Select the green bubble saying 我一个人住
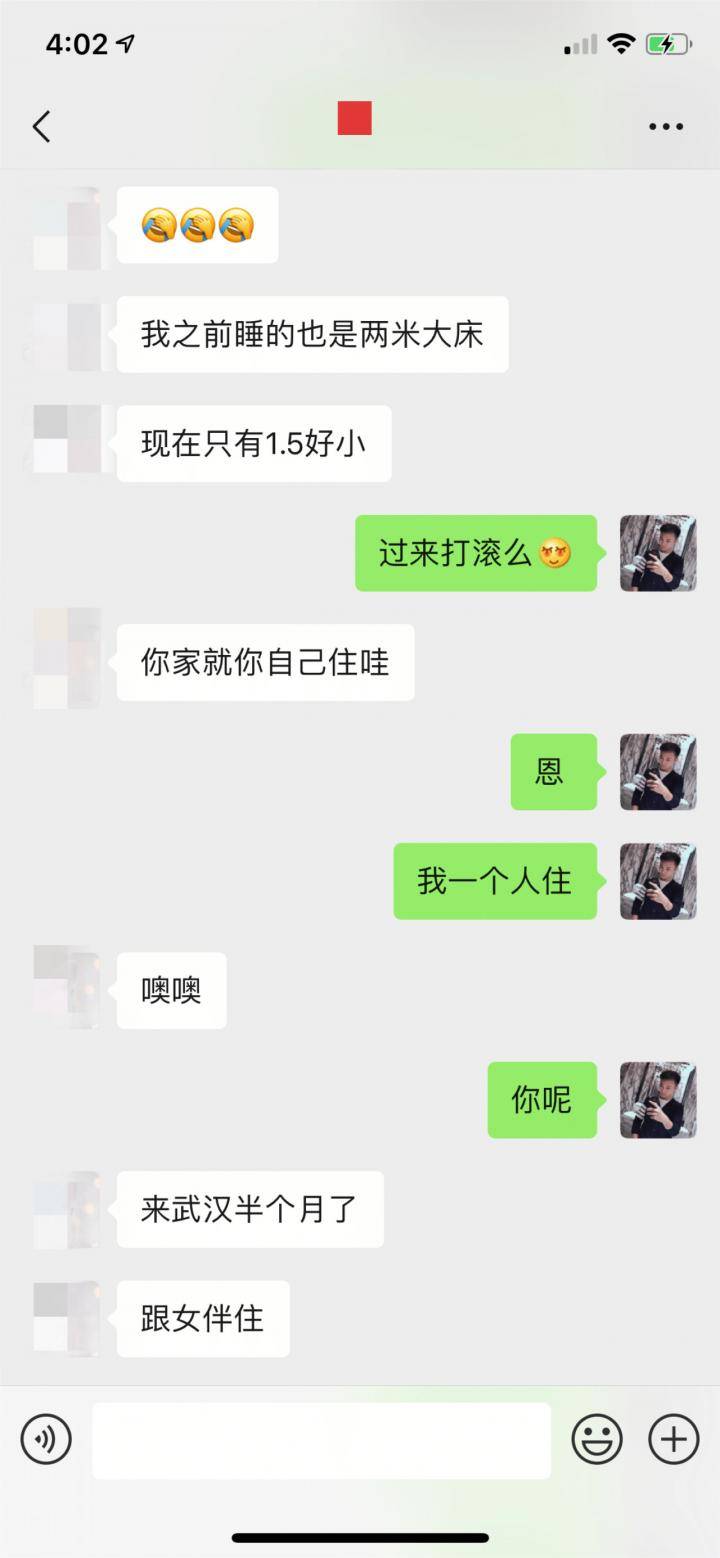 (x=494, y=882)
